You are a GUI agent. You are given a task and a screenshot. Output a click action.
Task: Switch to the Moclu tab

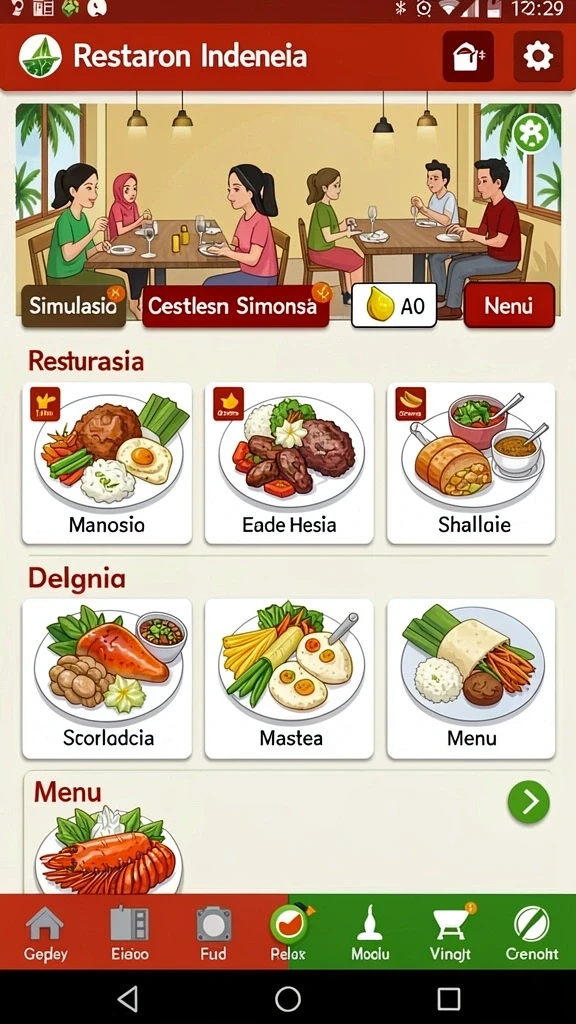(x=370, y=933)
